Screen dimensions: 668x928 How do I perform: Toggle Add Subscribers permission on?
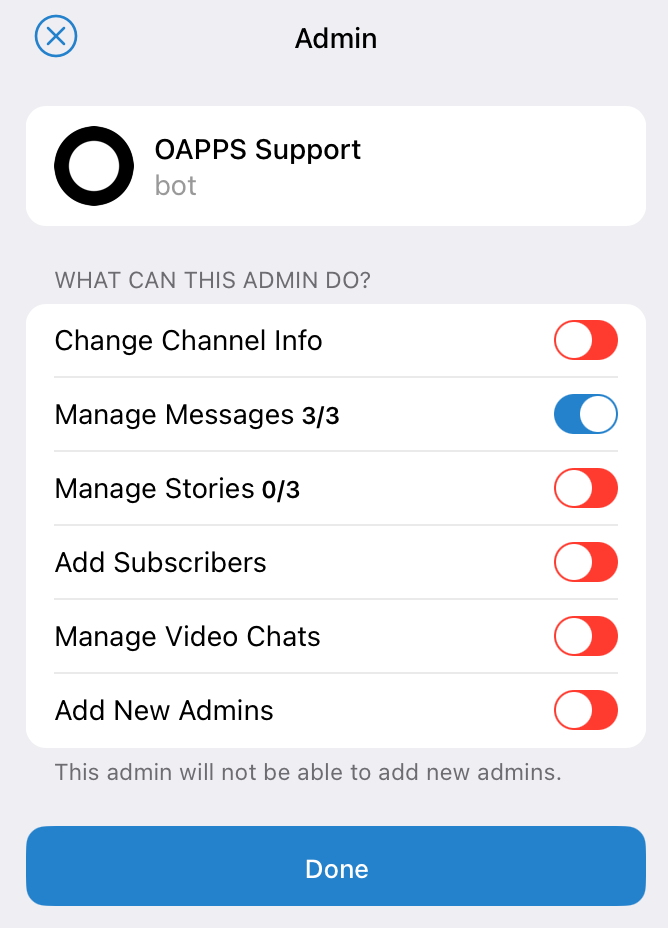585,563
